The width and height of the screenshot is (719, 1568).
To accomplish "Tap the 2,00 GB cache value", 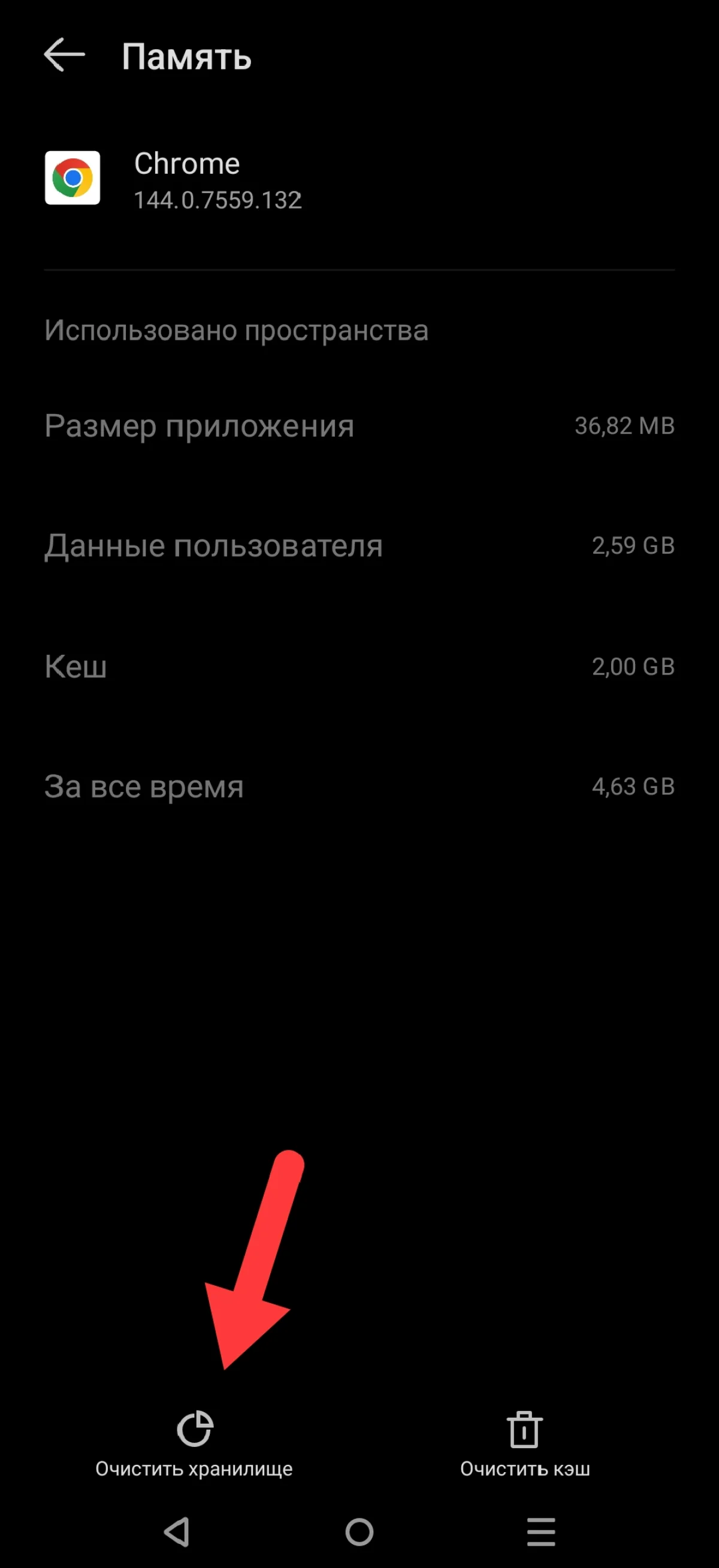I will tap(633, 666).
